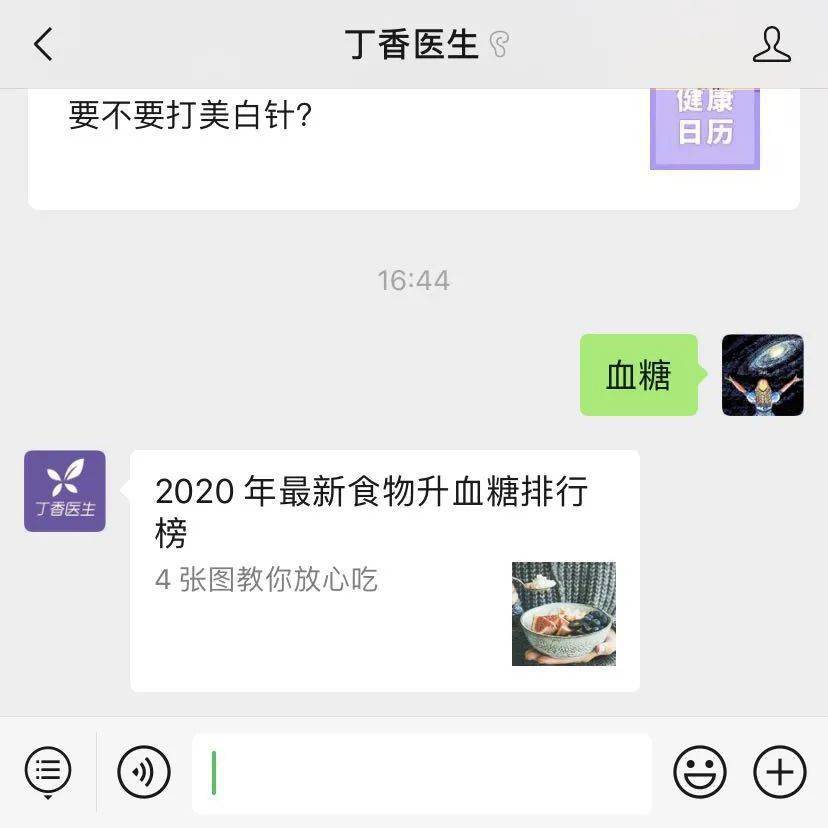Tap the 丁香医生 avatar in chat
Screen dimensions: 828x828
pyautogui.click(x=65, y=491)
